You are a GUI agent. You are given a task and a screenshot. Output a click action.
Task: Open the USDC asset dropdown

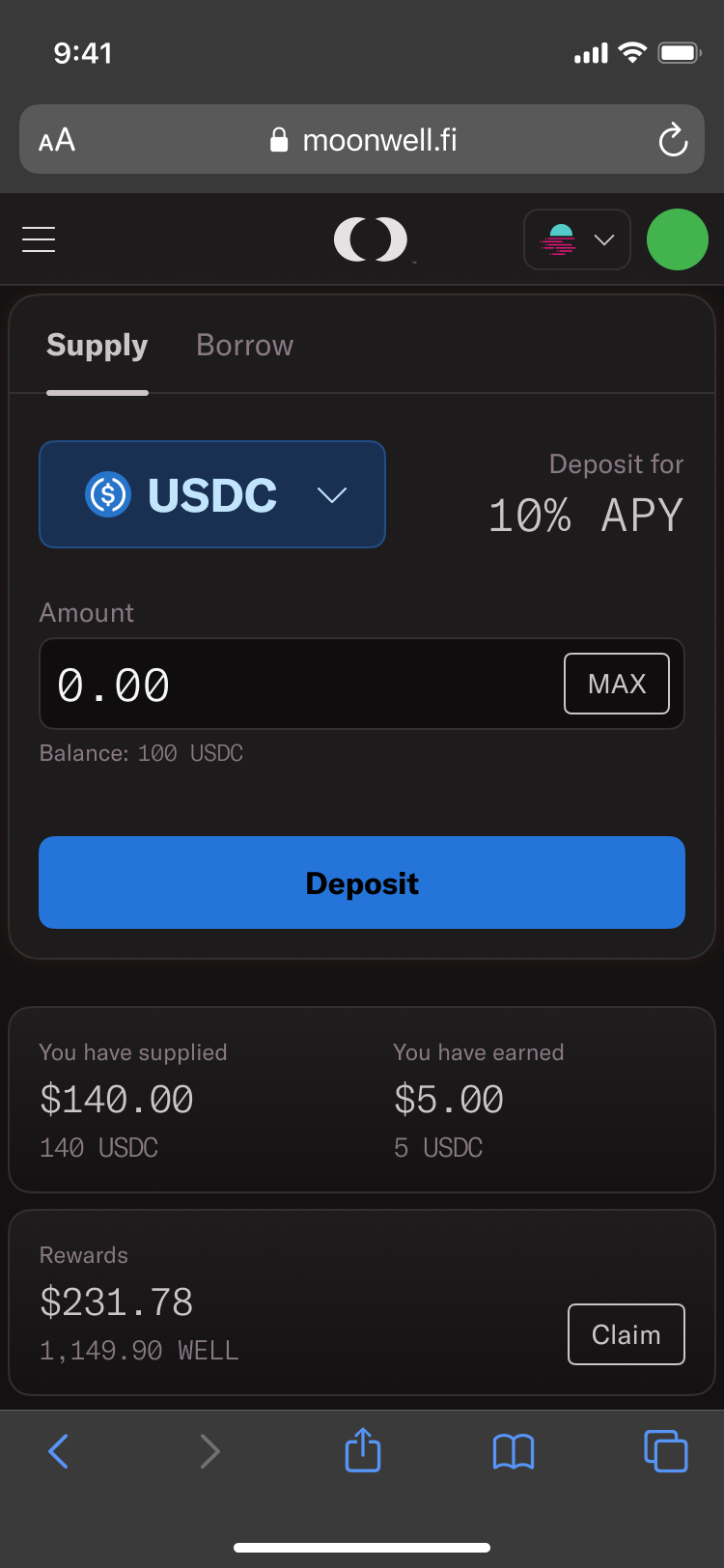pos(212,494)
